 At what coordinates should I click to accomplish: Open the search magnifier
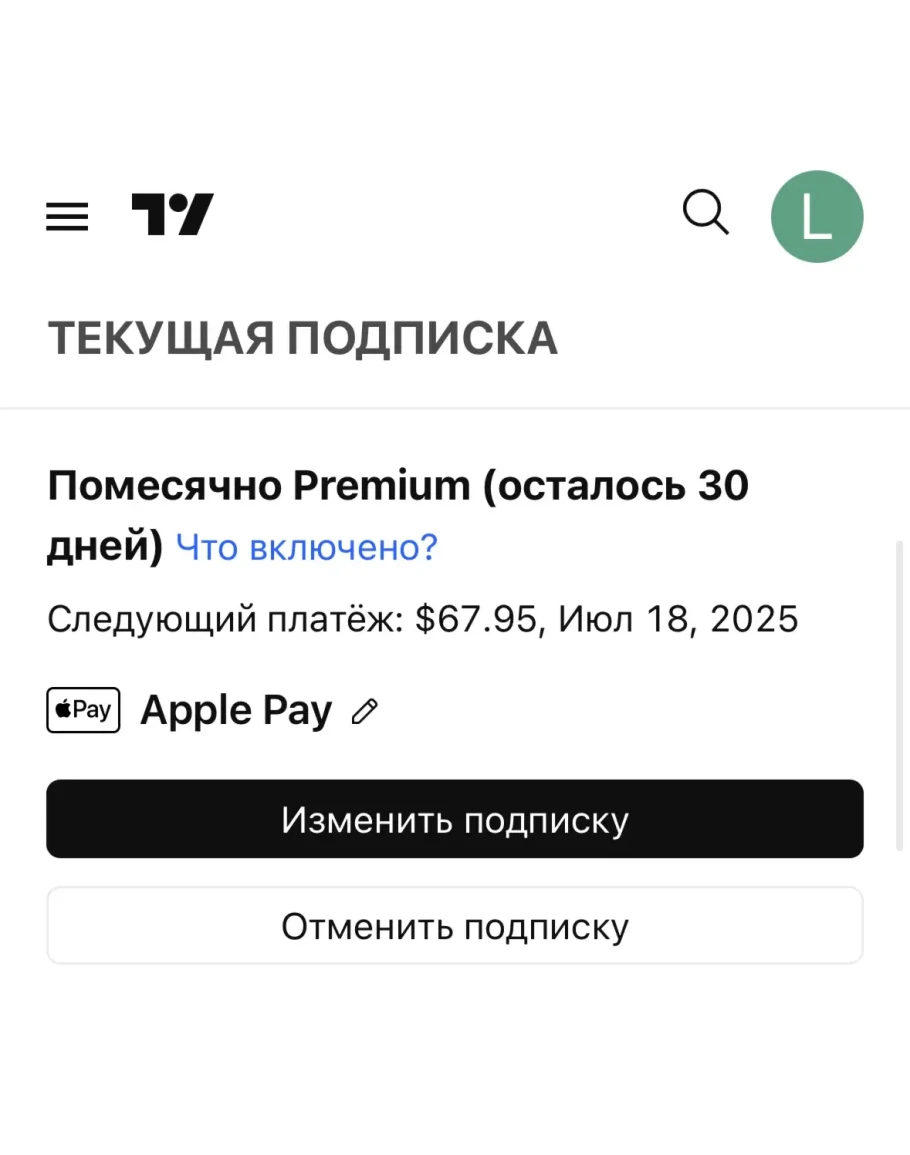pyautogui.click(x=706, y=214)
